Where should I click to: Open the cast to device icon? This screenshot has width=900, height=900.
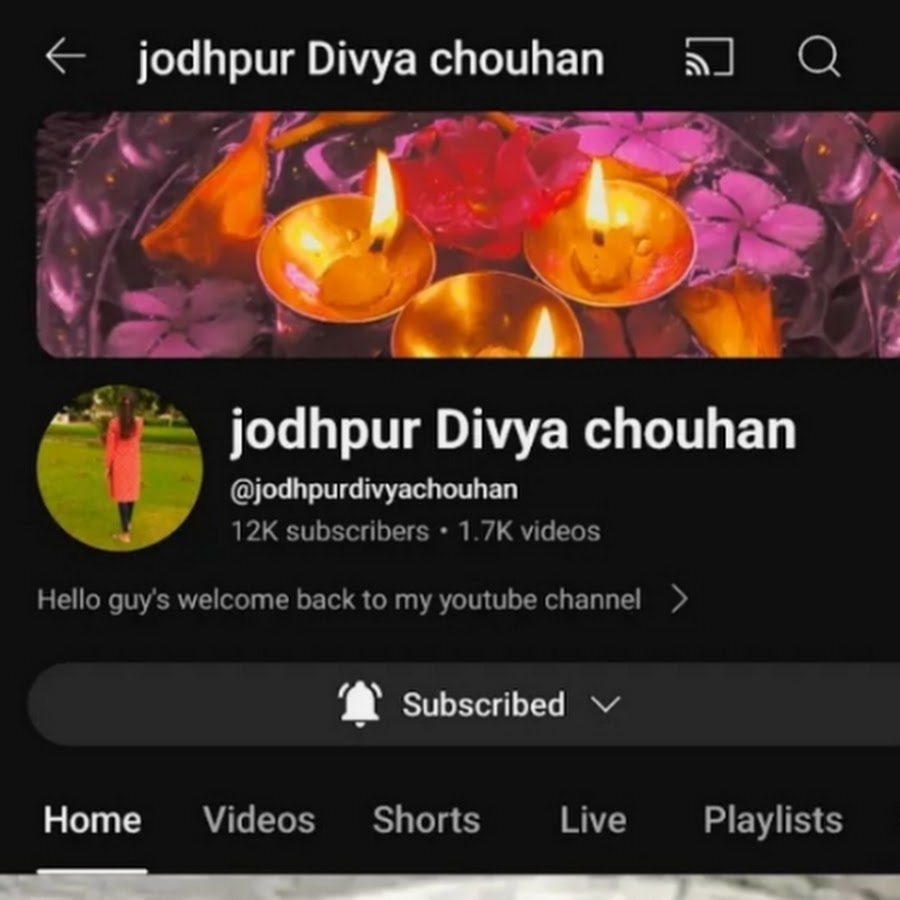[x=709, y=59]
